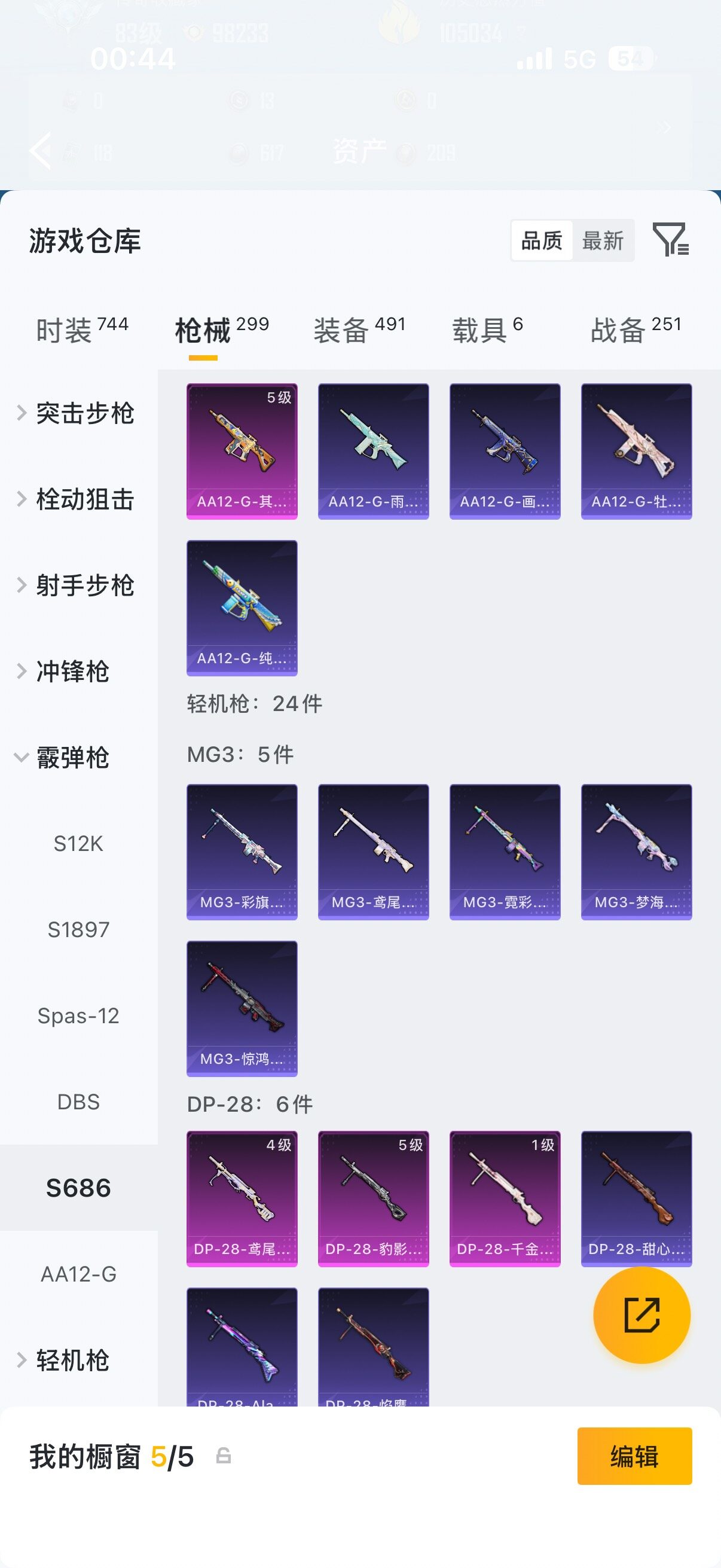
Task: Select 品质 sorting option
Action: coord(542,240)
